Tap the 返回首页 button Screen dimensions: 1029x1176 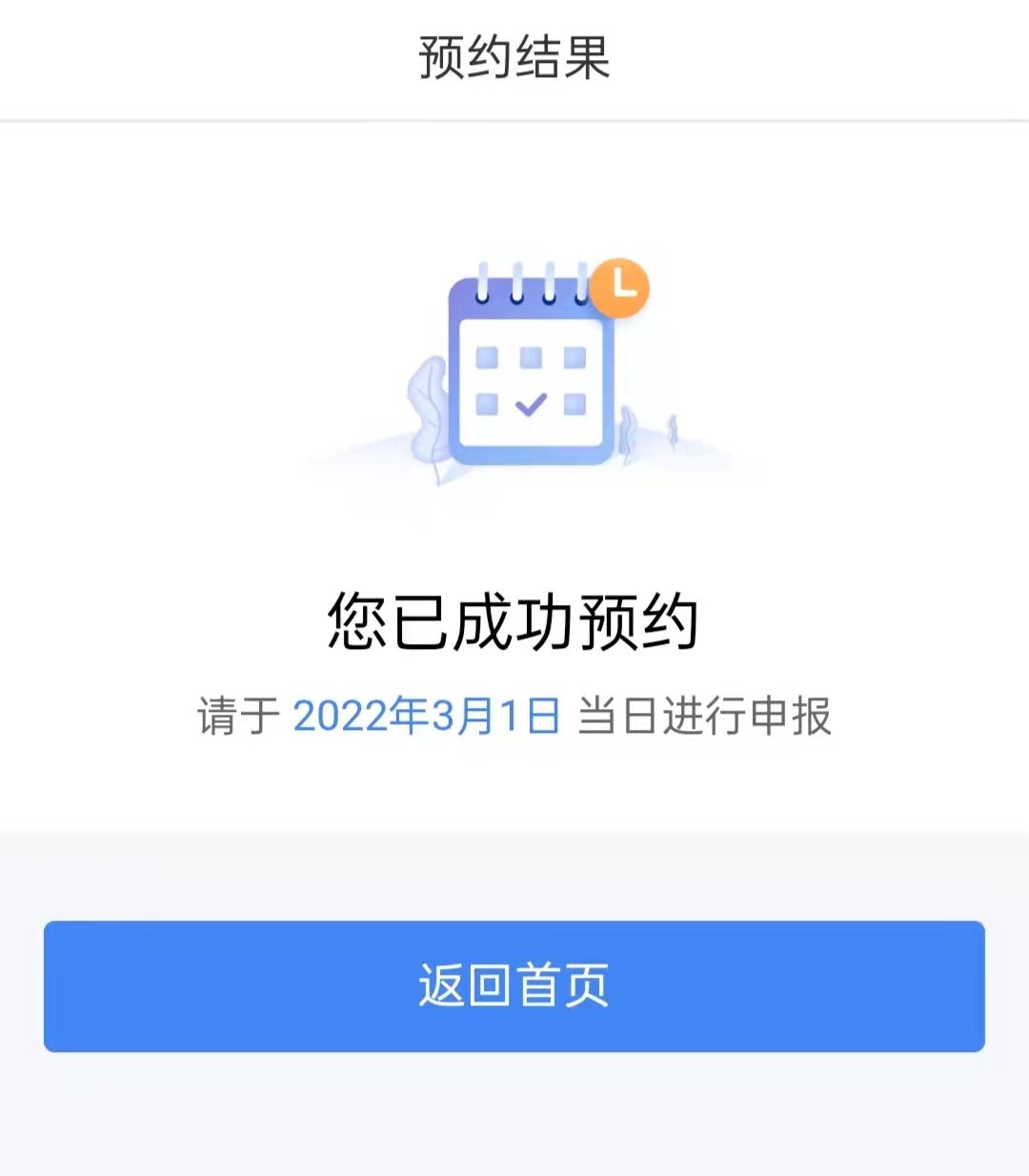click(x=514, y=985)
